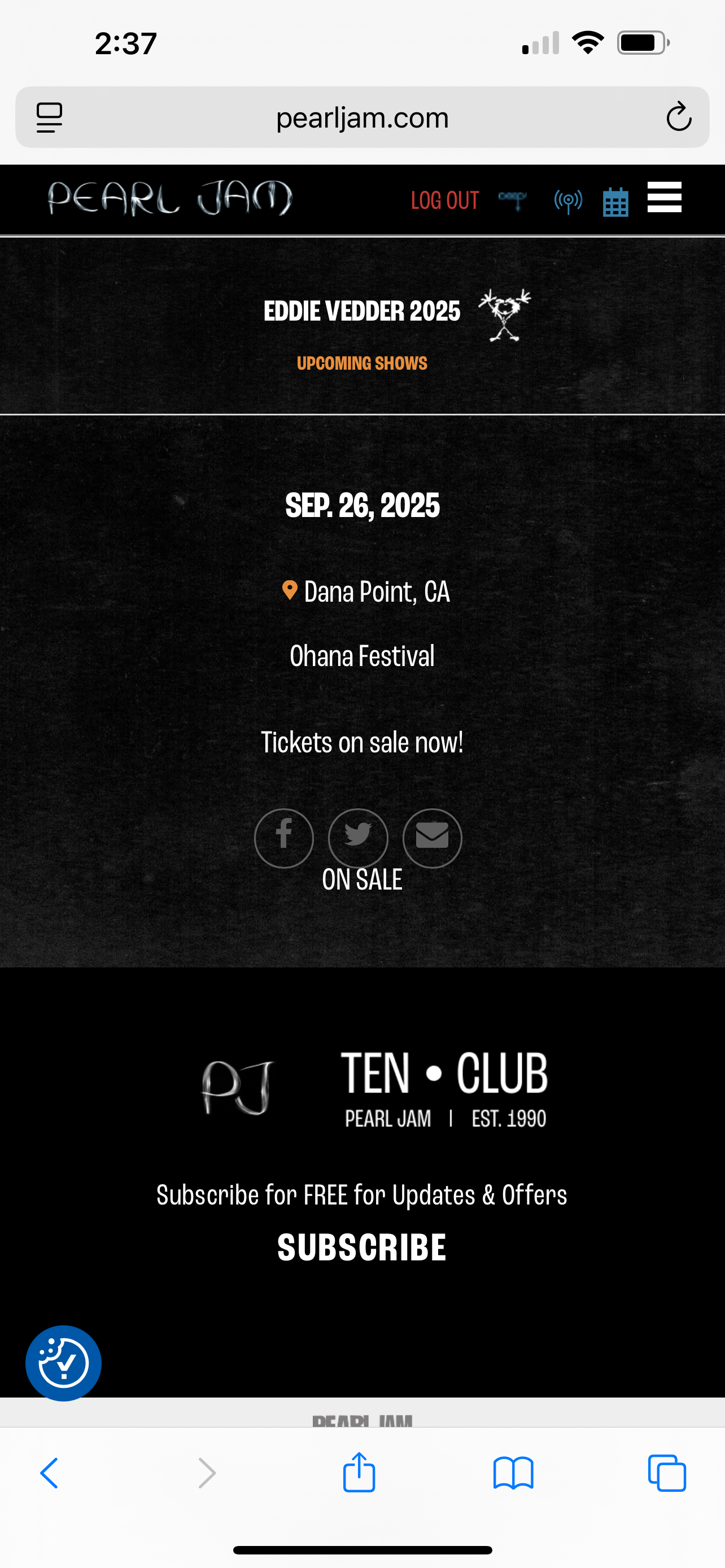Open the Safari share sheet
The height and width of the screenshot is (1568, 725).
pos(359,1473)
